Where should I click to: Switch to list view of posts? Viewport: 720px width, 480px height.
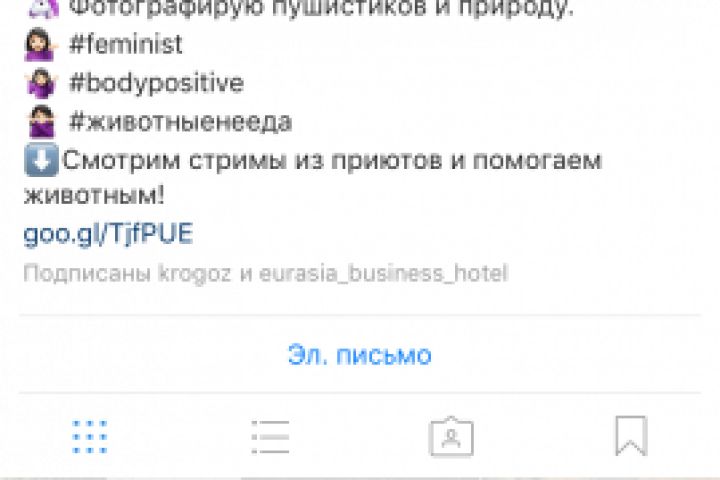tap(270, 436)
